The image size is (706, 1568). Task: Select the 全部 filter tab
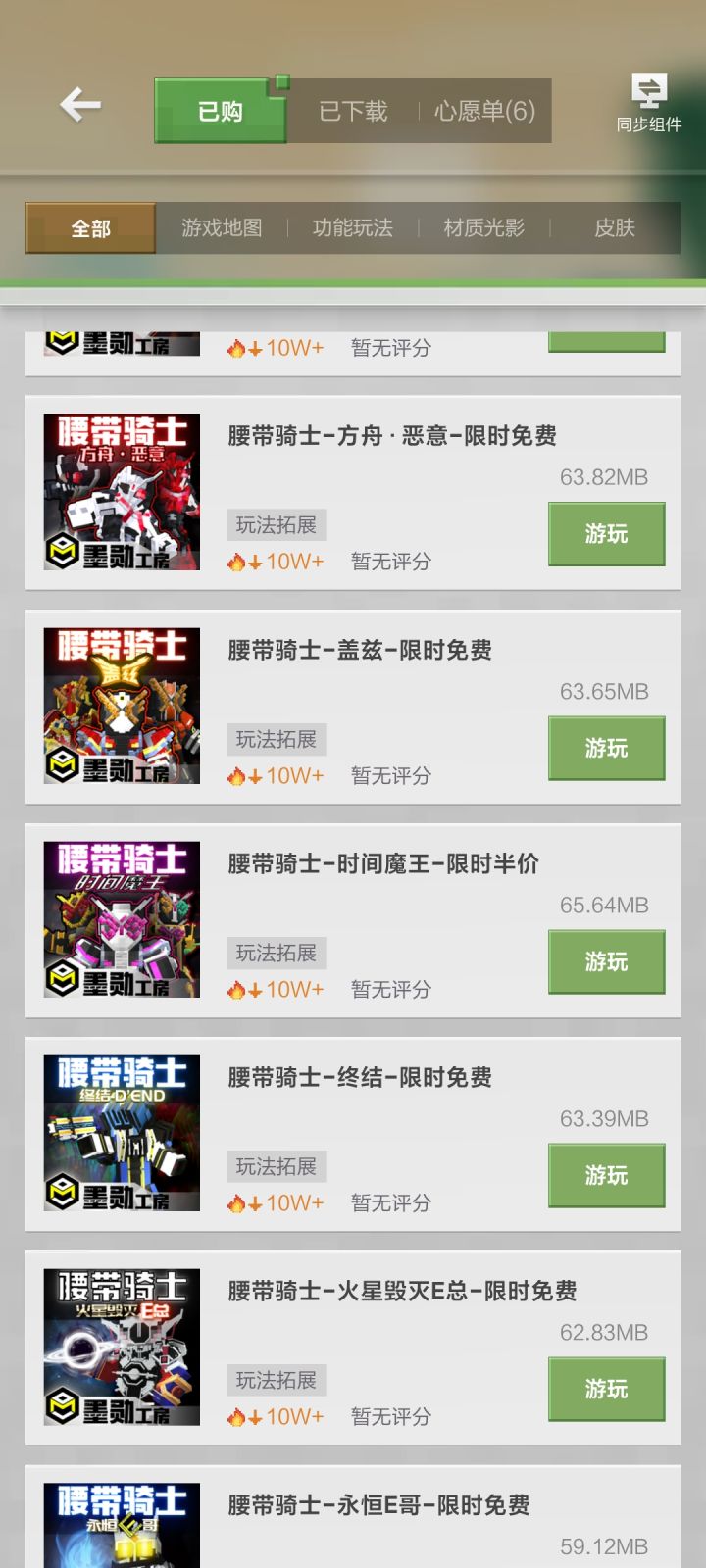pyautogui.click(x=91, y=227)
